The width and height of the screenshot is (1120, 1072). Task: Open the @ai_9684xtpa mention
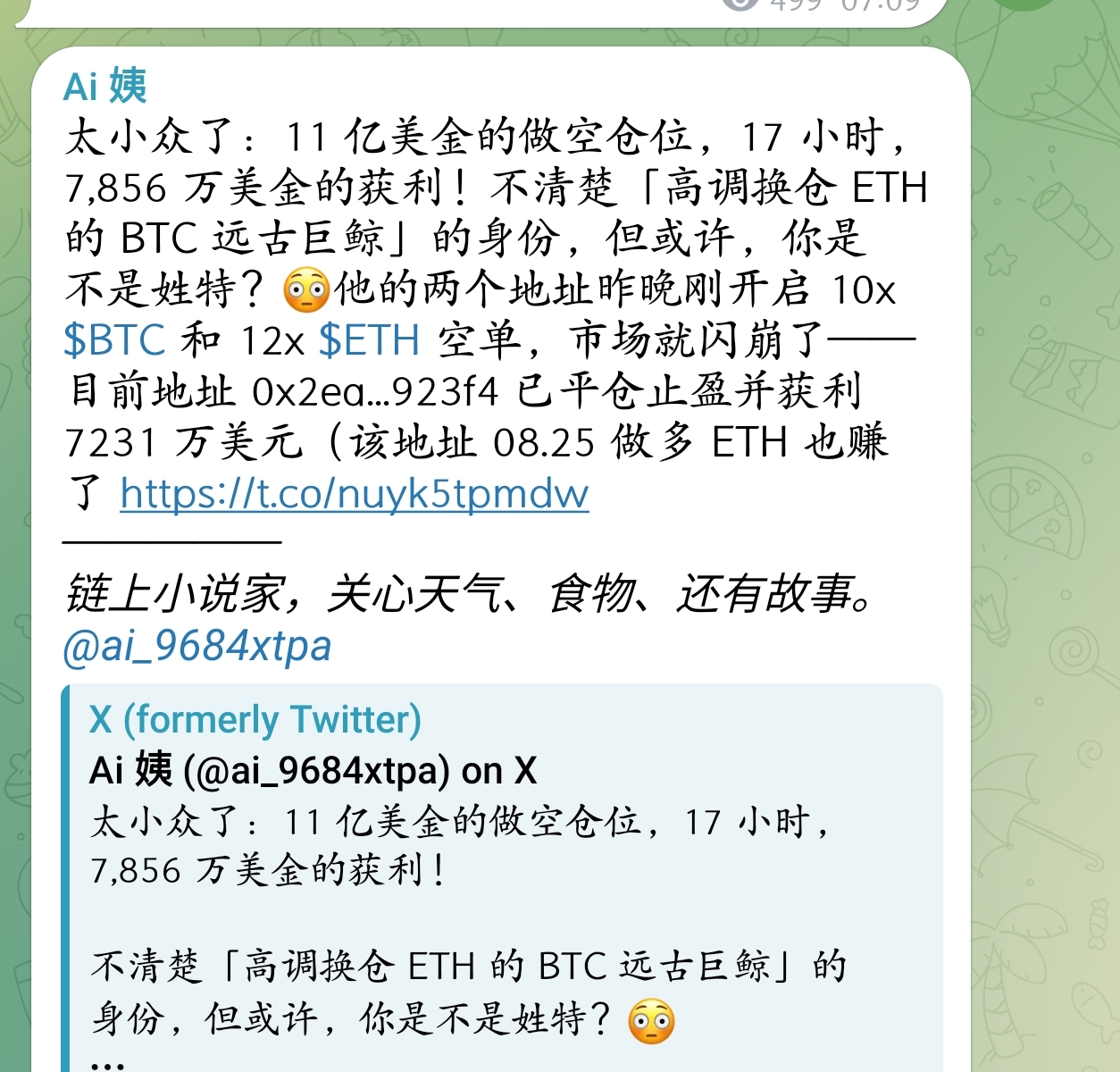197,646
